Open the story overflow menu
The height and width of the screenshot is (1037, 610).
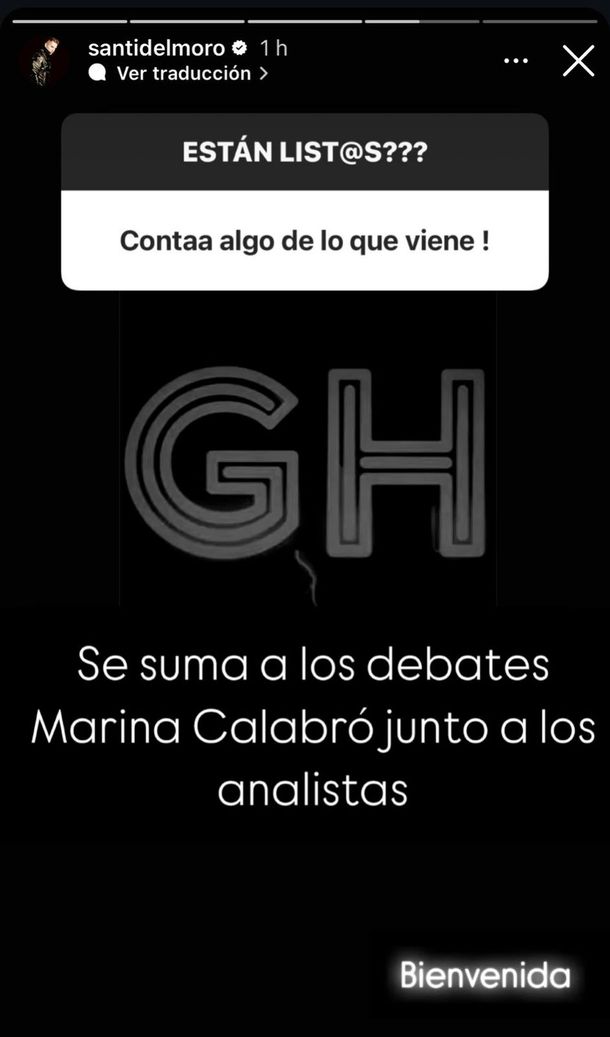[x=515, y=61]
